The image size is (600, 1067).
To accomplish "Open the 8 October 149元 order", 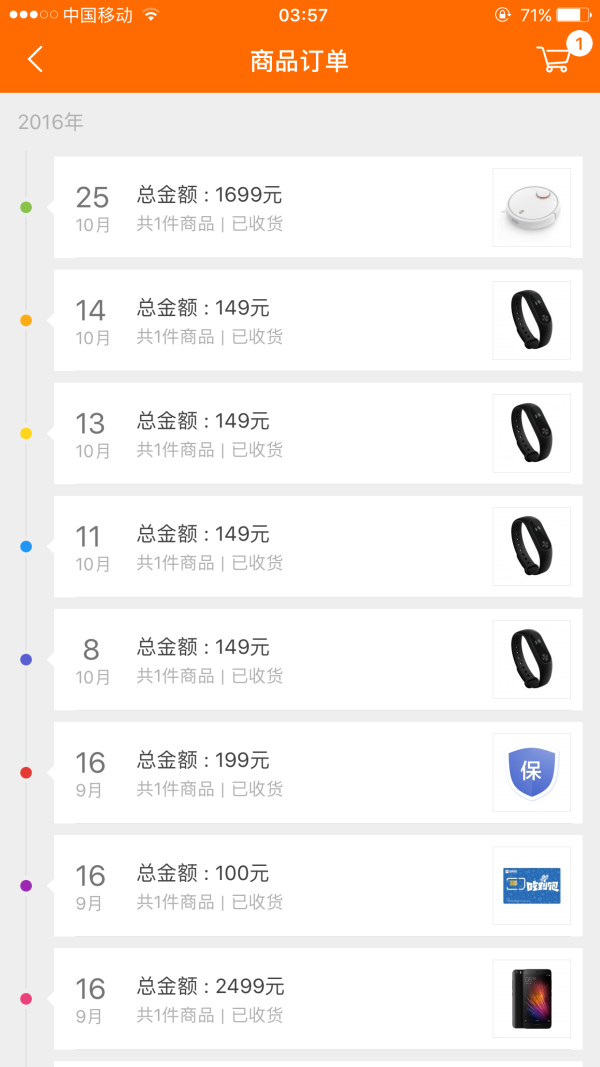I will (318, 659).
